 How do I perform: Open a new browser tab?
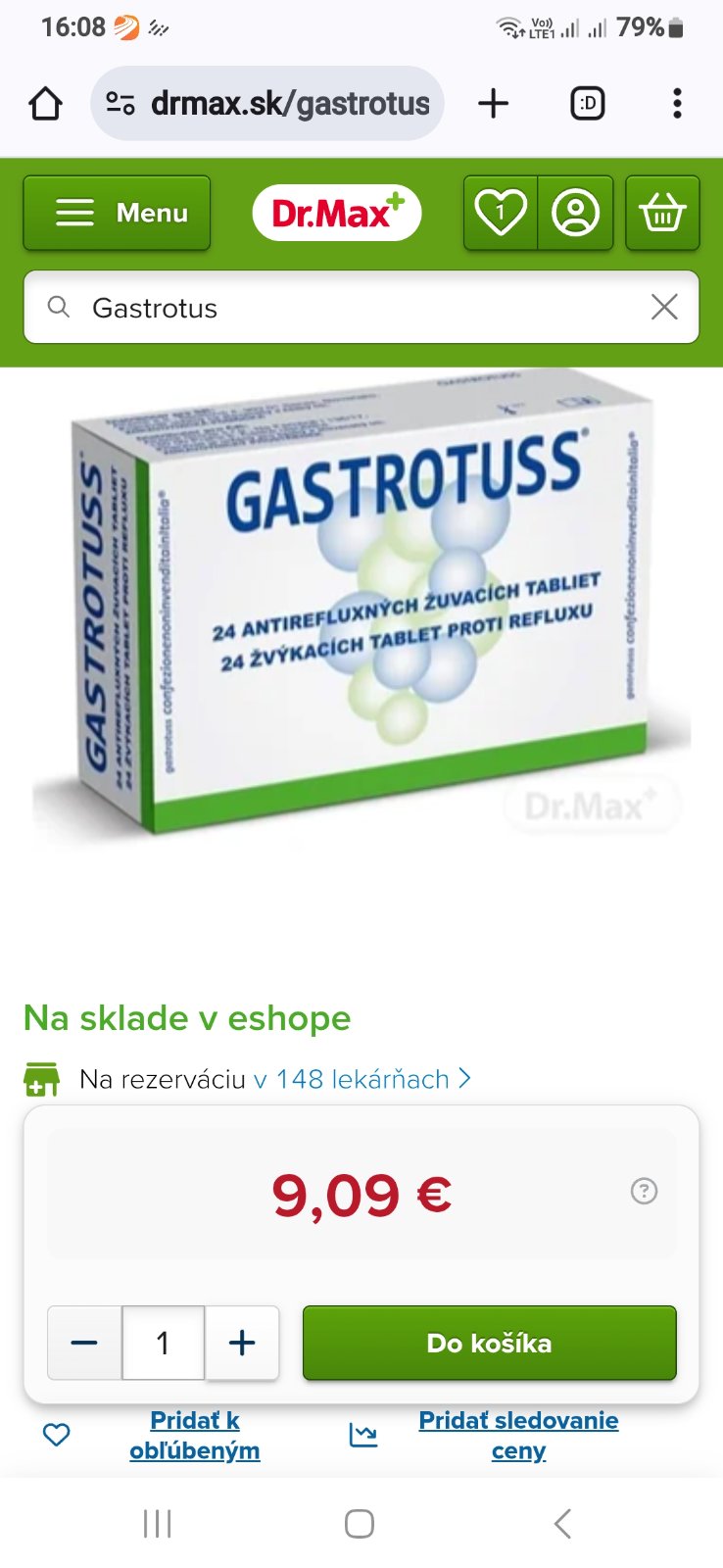[x=494, y=103]
